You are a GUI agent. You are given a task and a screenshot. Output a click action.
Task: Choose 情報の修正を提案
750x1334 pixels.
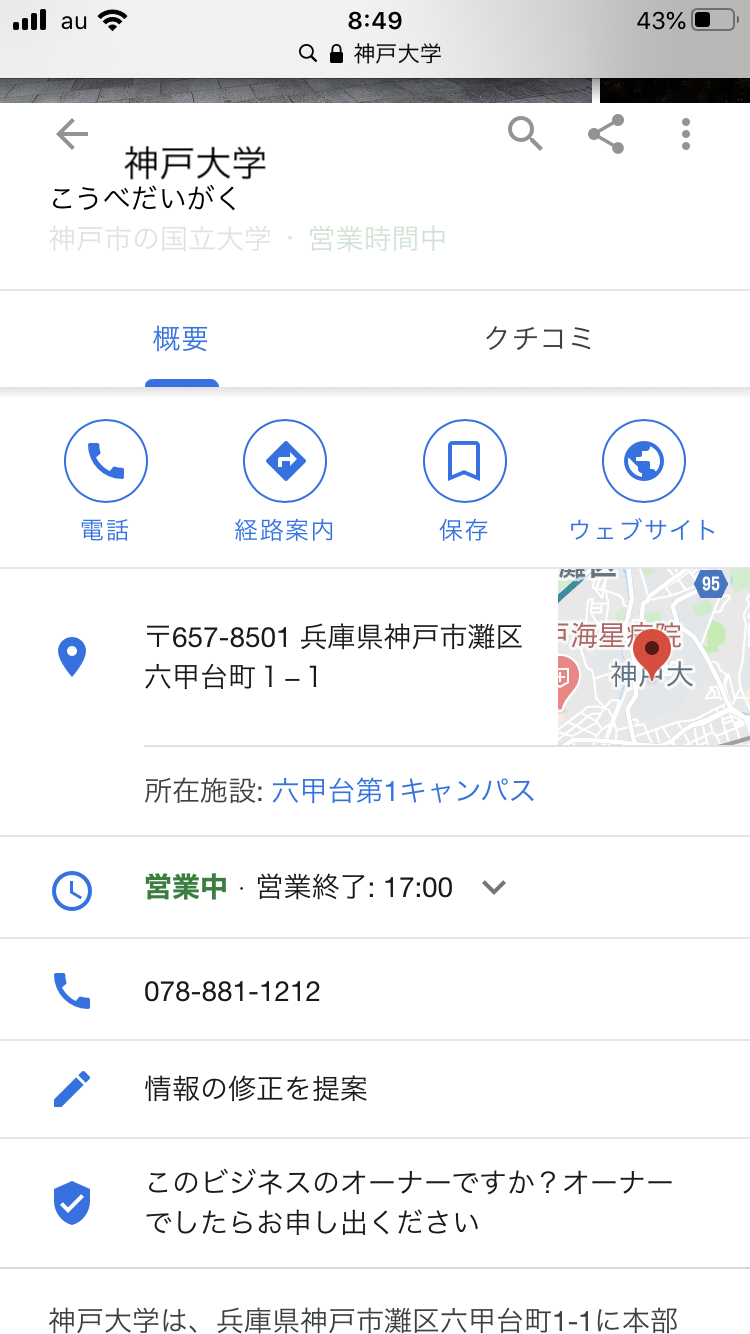(256, 1089)
